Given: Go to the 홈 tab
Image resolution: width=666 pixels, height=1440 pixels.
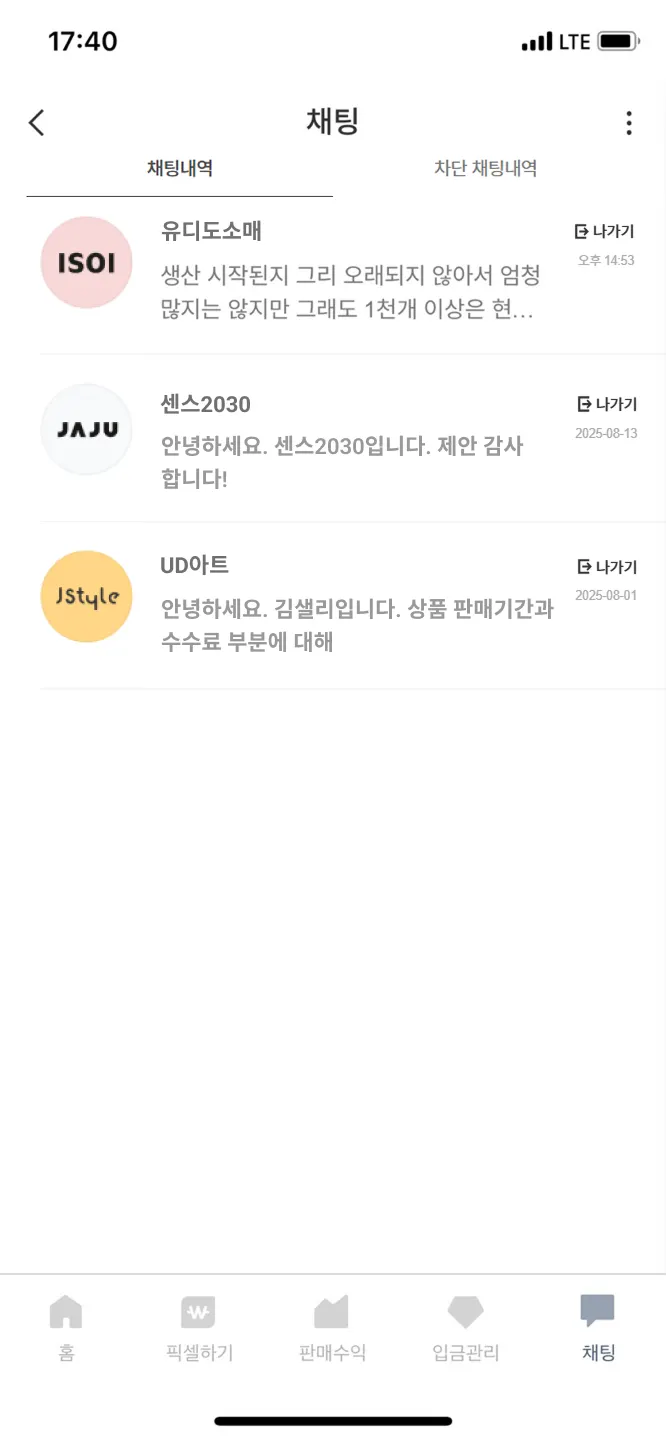Looking at the screenshot, I should pyautogui.click(x=66, y=1327).
